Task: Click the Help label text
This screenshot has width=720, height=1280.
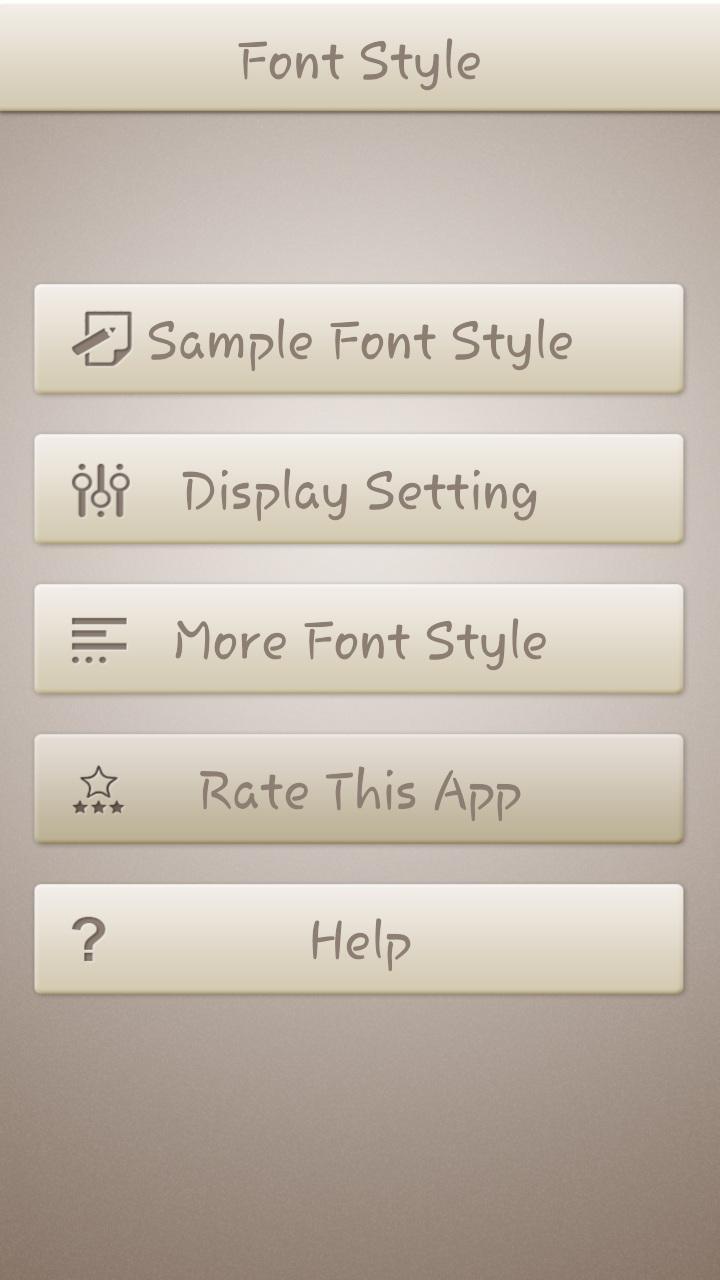Action: [x=360, y=939]
